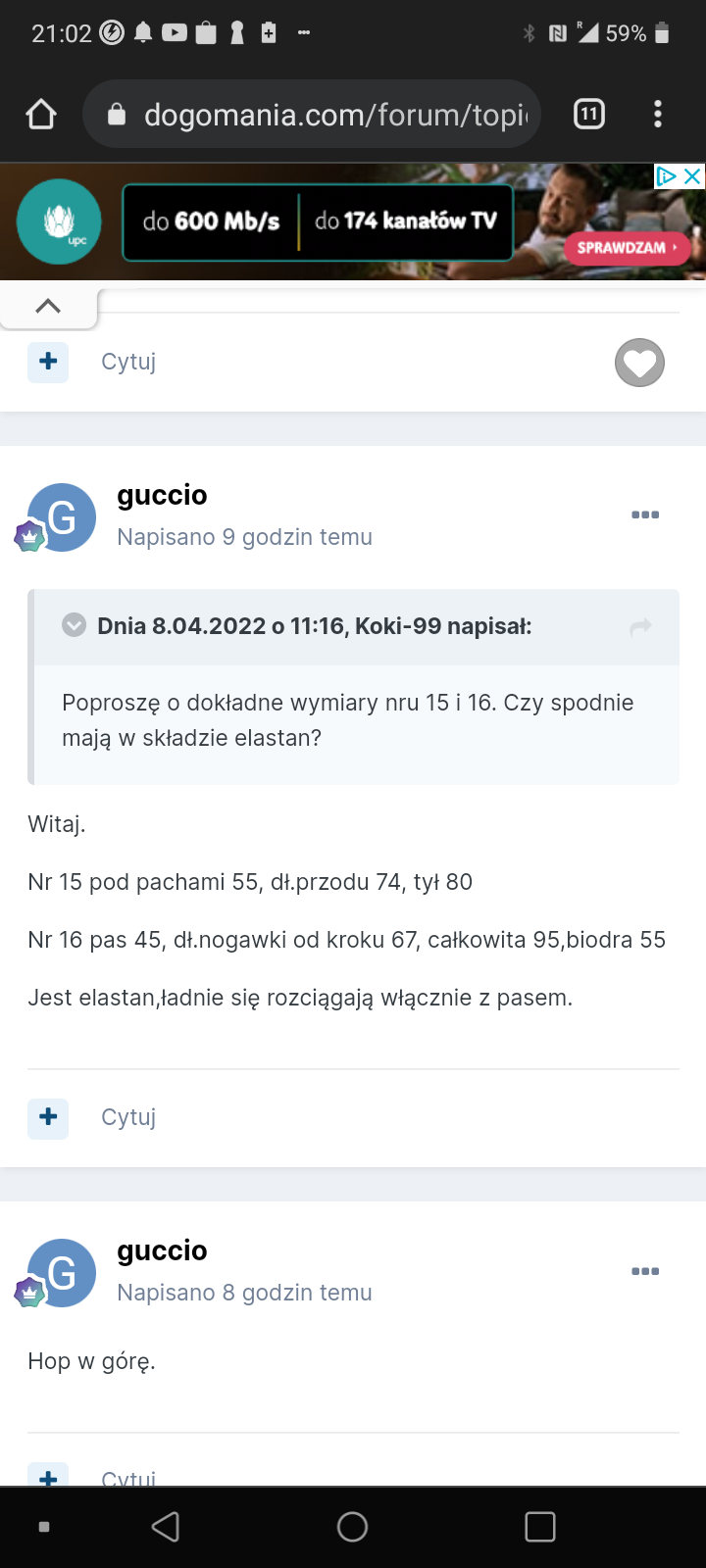
Task: Open the tab switcher showing 11 tabs
Action: click(x=588, y=115)
